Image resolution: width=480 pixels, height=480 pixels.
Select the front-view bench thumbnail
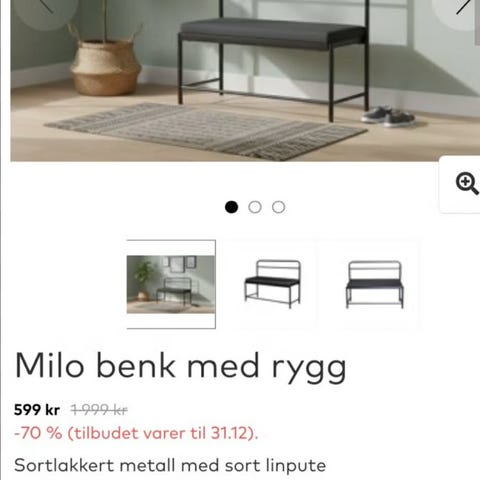374,284
